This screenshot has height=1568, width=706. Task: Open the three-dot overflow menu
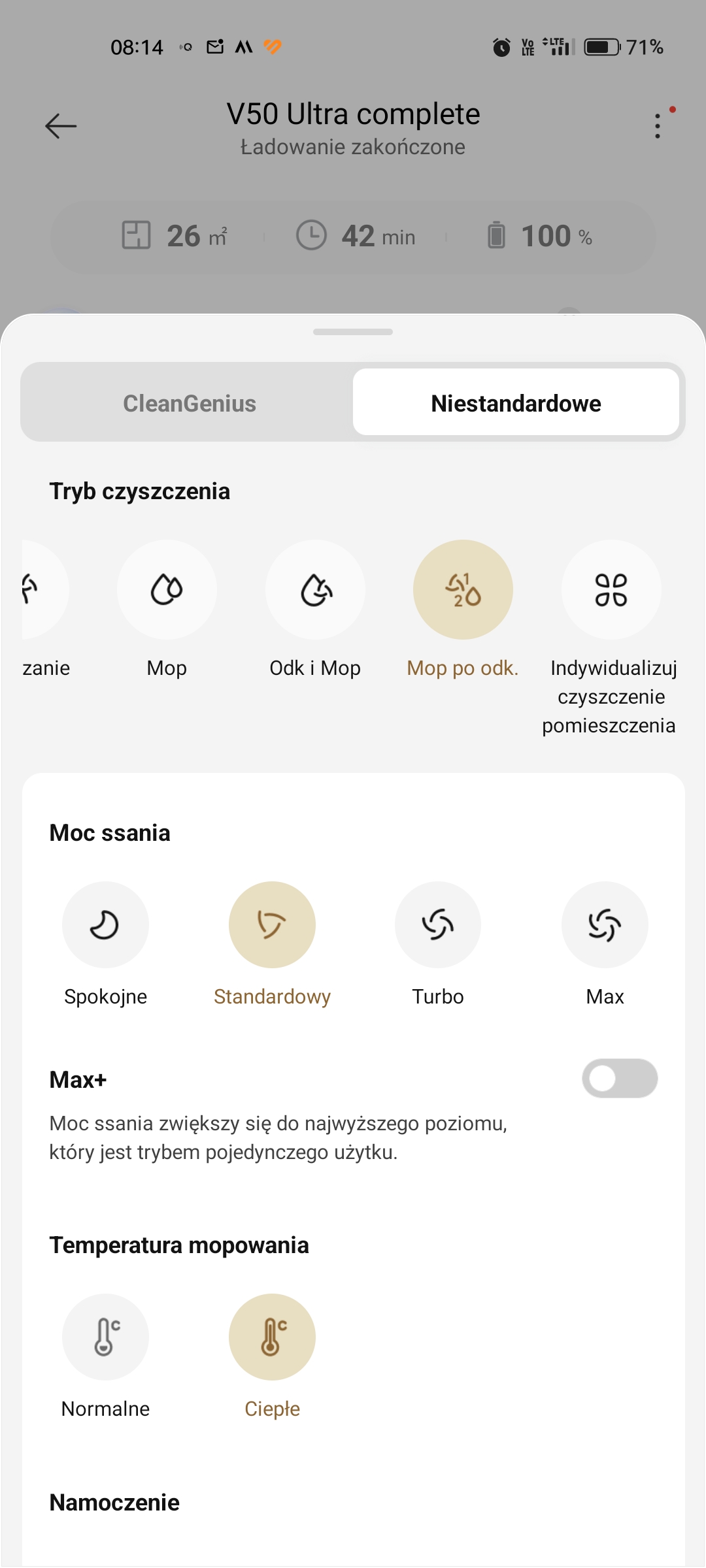658,125
